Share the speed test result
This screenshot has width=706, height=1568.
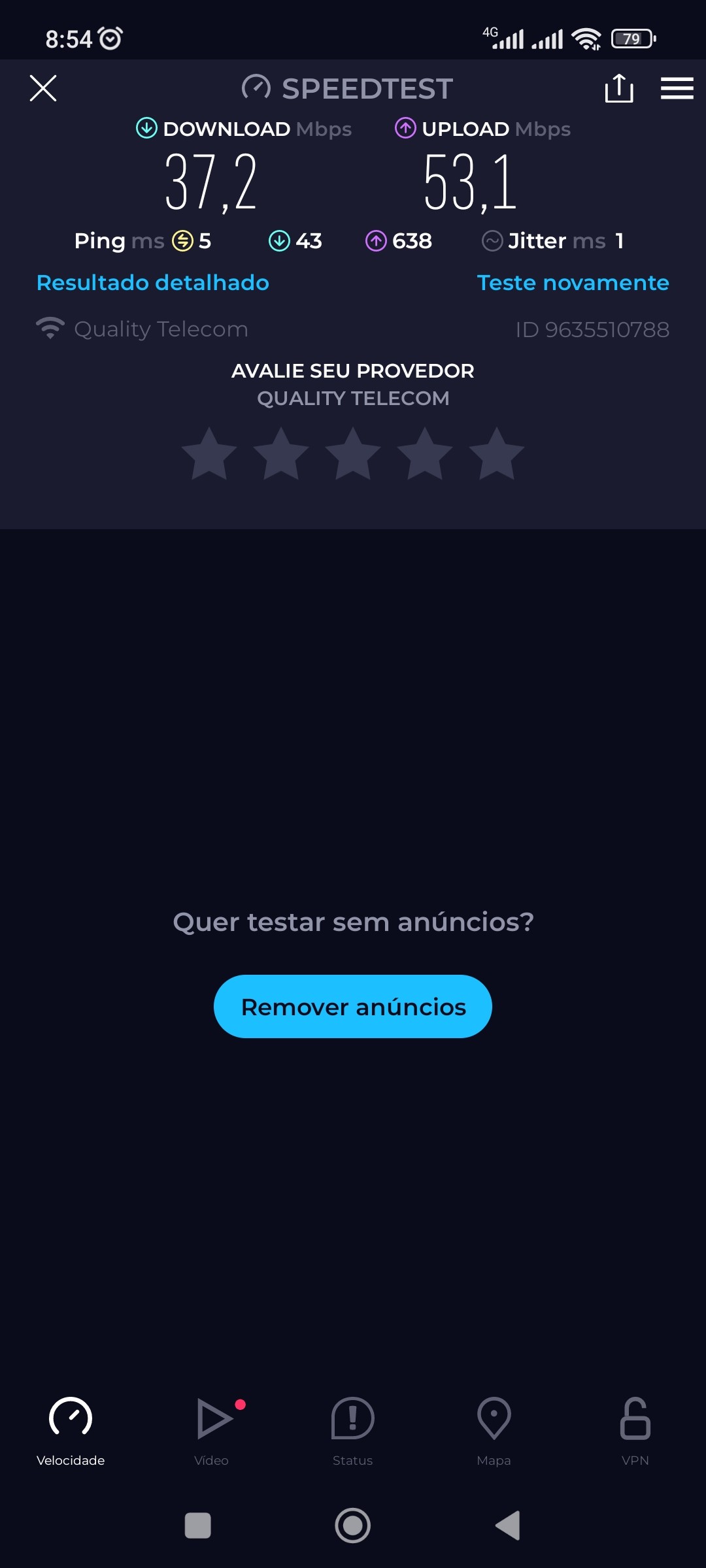click(x=619, y=88)
